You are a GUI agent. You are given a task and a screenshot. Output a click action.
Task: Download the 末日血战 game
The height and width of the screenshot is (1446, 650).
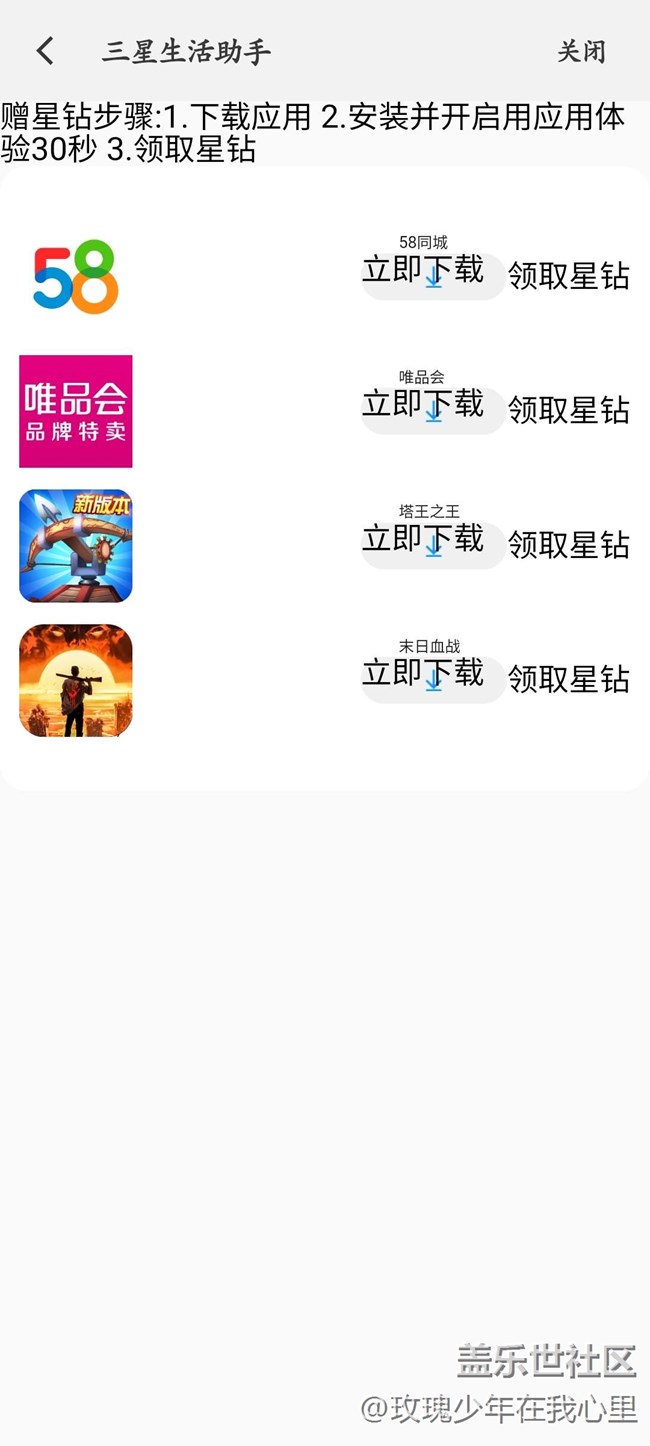[x=432, y=676]
